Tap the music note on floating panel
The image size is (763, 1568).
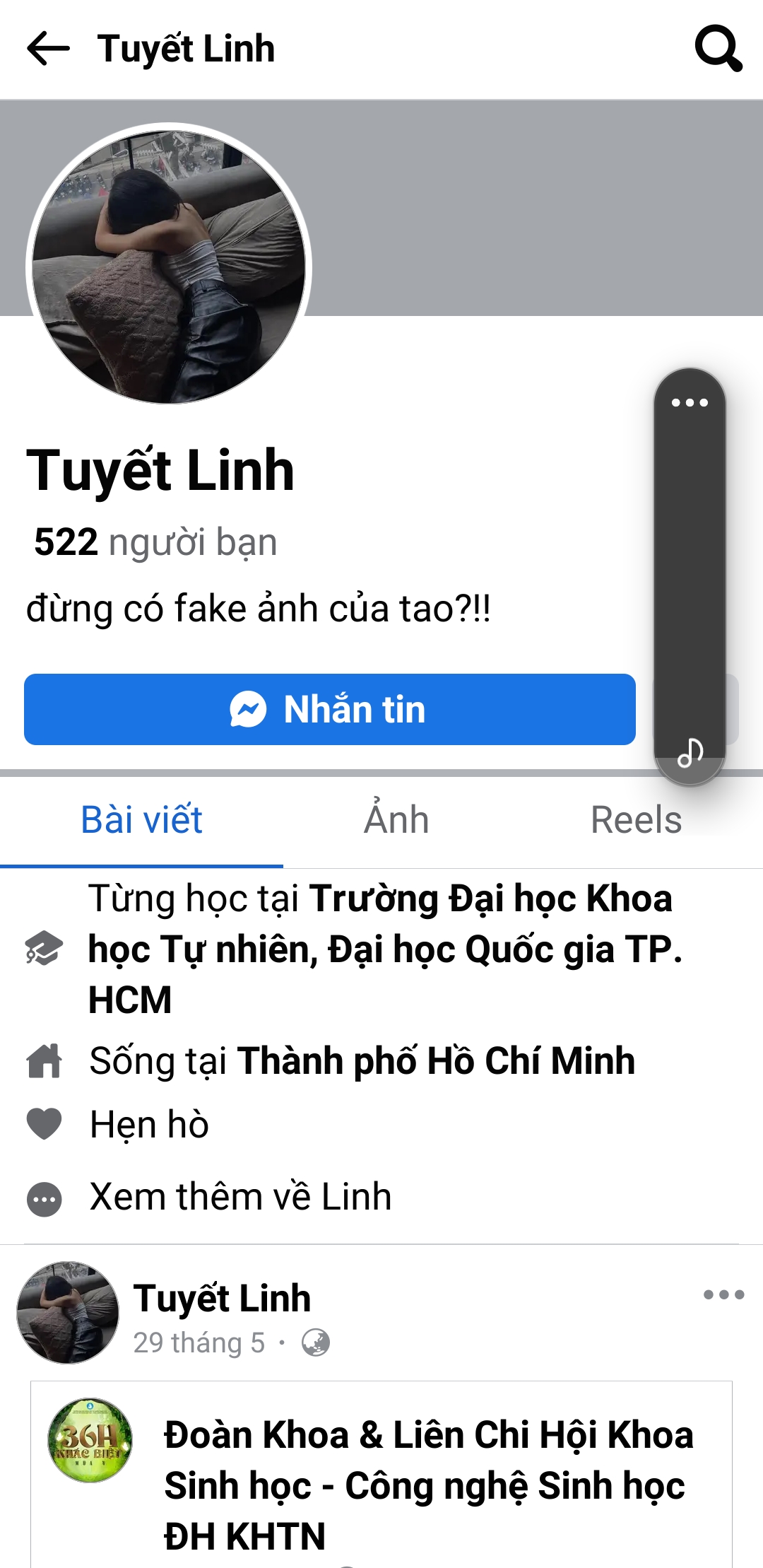pyautogui.click(x=690, y=752)
